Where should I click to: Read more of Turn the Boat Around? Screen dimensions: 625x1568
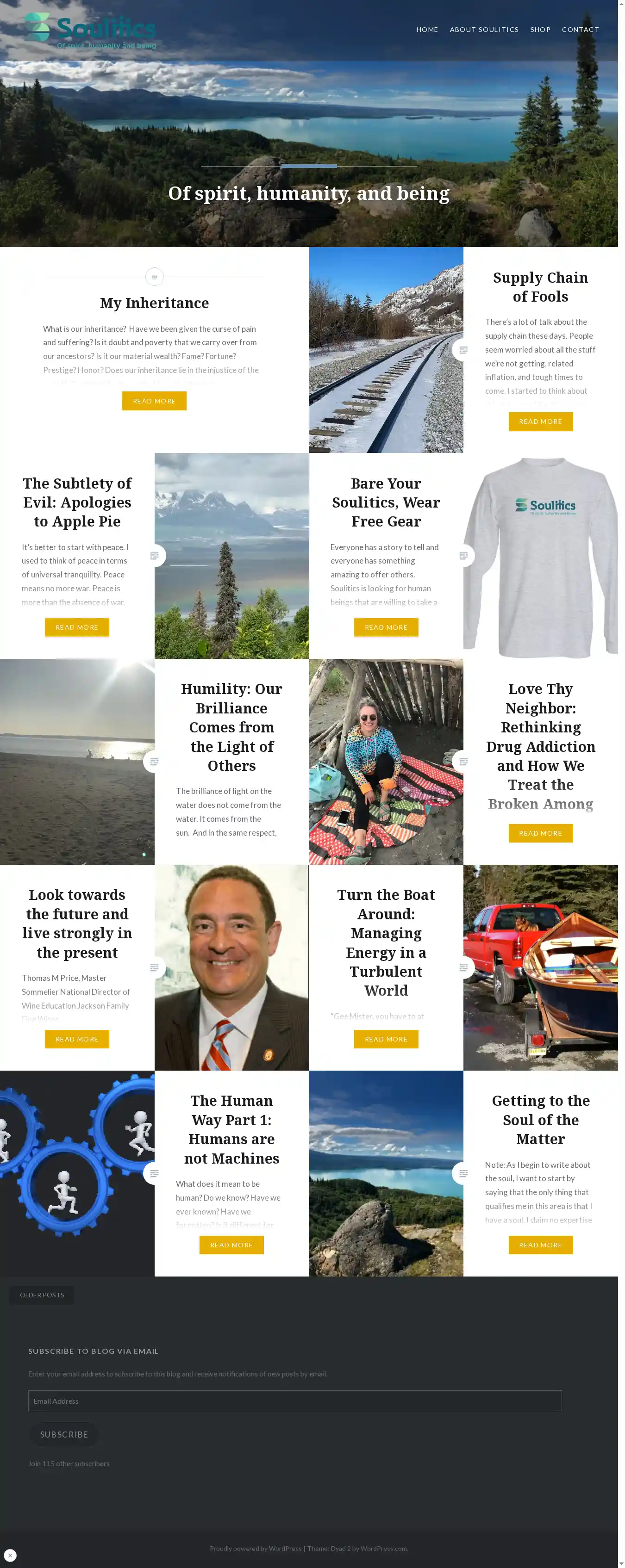pos(386,1038)
